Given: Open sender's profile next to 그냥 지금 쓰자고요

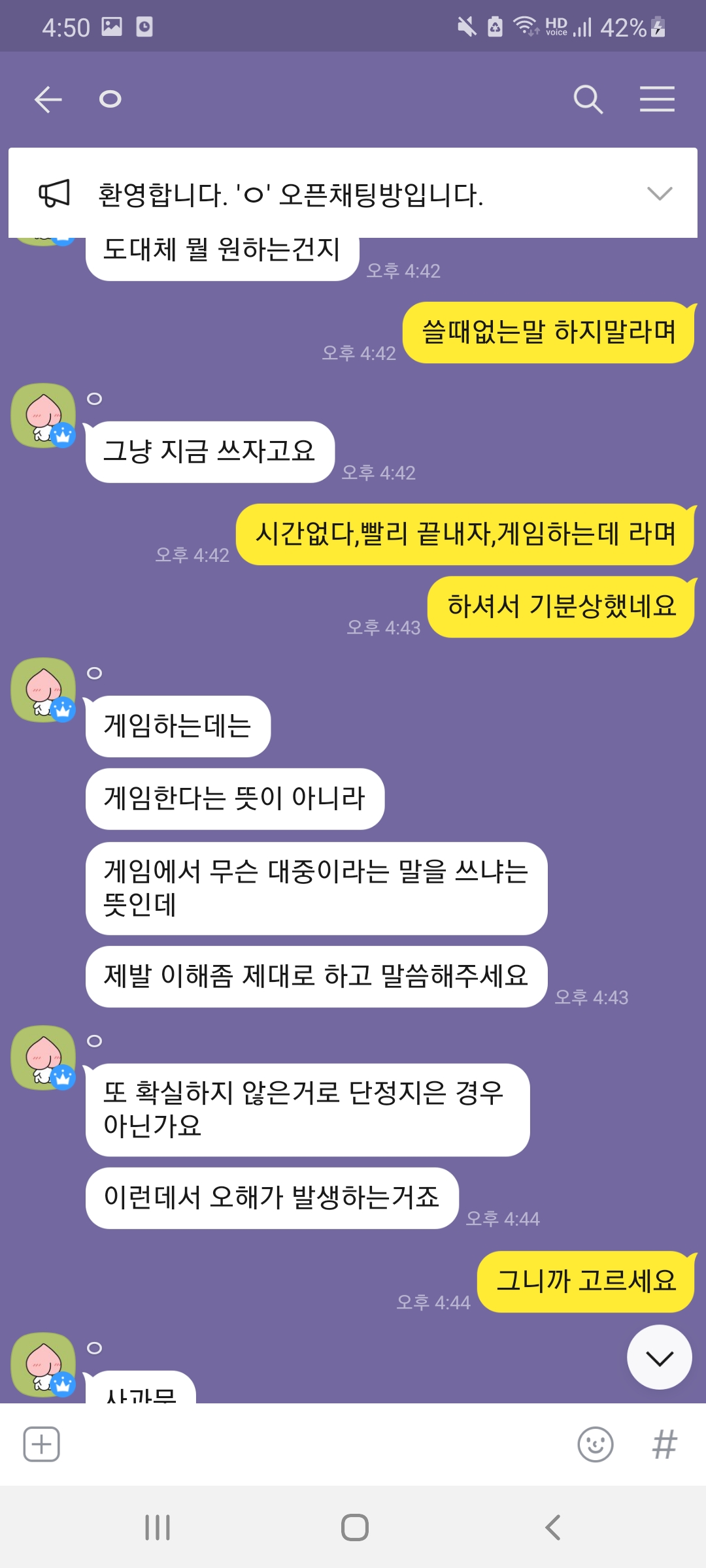Looking at the screenshot, I should click(x=43, y=416).
